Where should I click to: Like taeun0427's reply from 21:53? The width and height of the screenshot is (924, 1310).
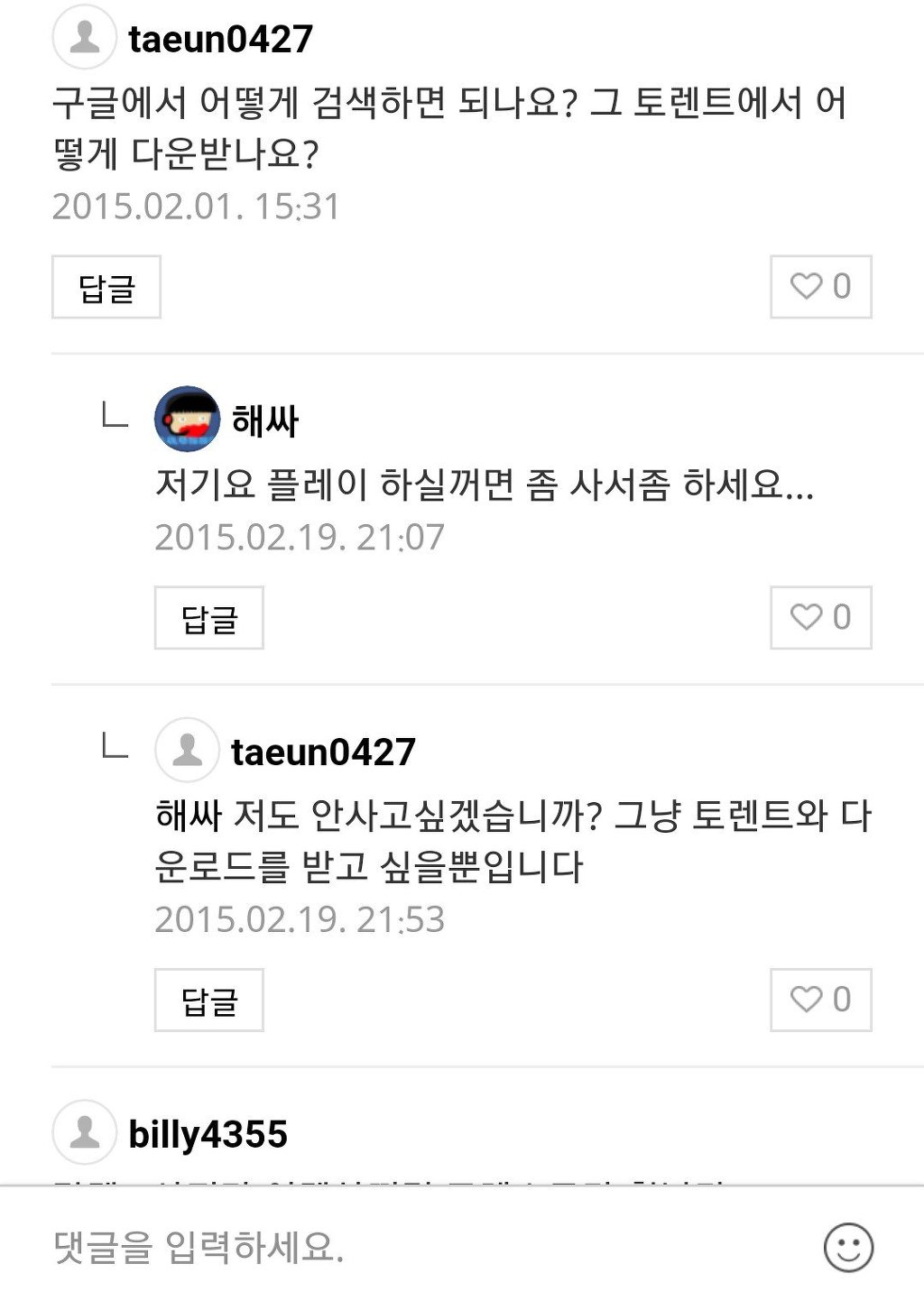point(820,1001)
